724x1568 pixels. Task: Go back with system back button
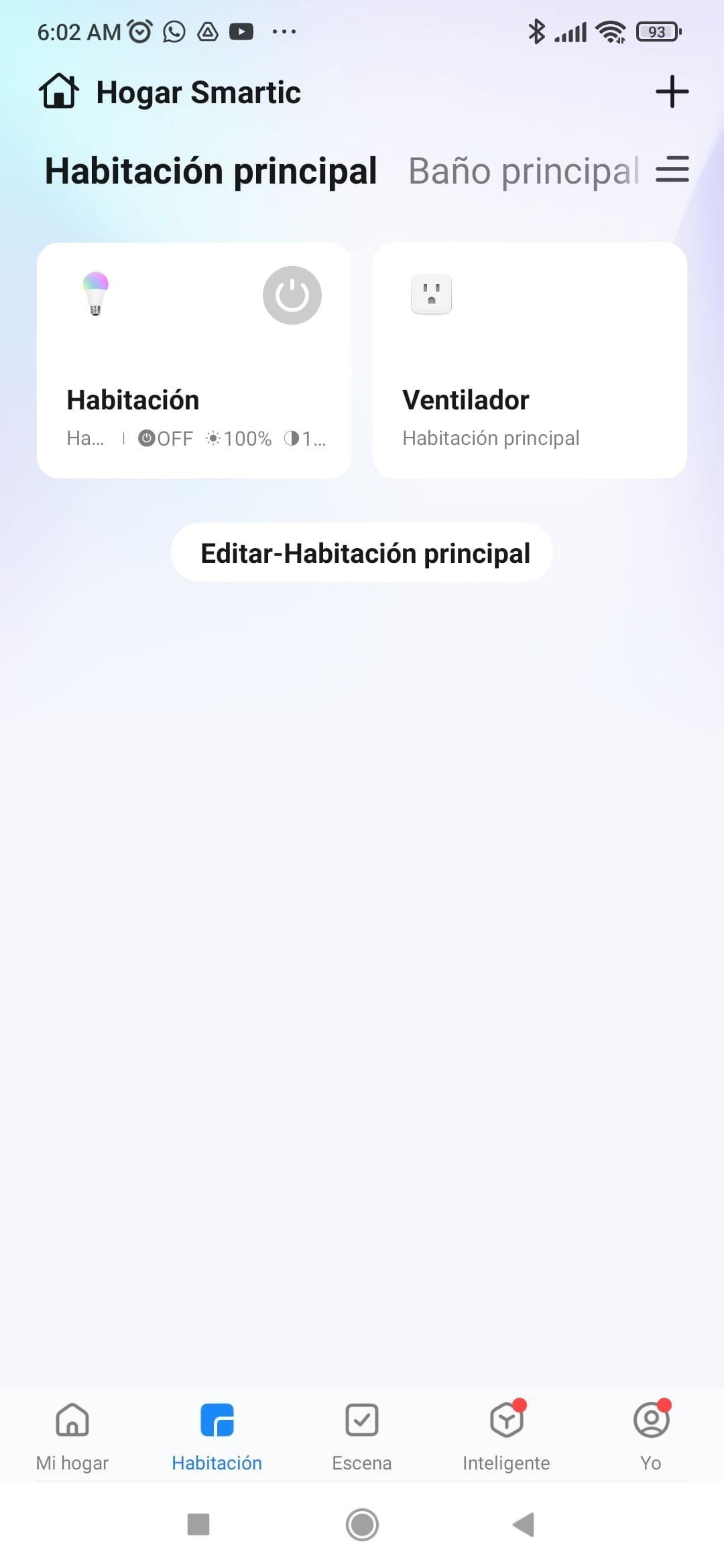click(x=524, y=1524)
